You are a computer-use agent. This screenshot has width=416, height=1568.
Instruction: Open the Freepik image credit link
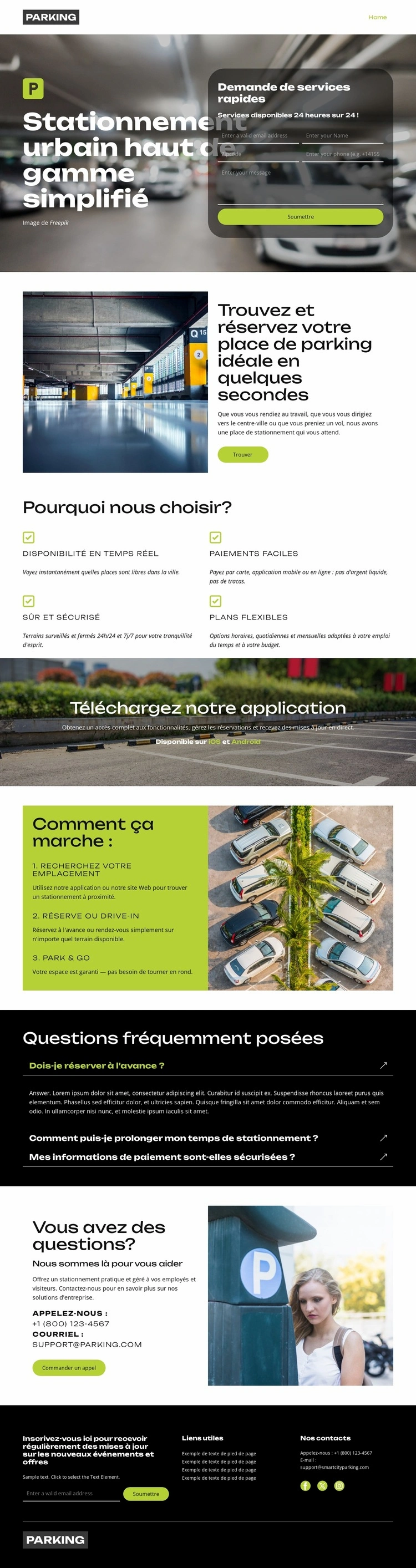pos(59,223)
